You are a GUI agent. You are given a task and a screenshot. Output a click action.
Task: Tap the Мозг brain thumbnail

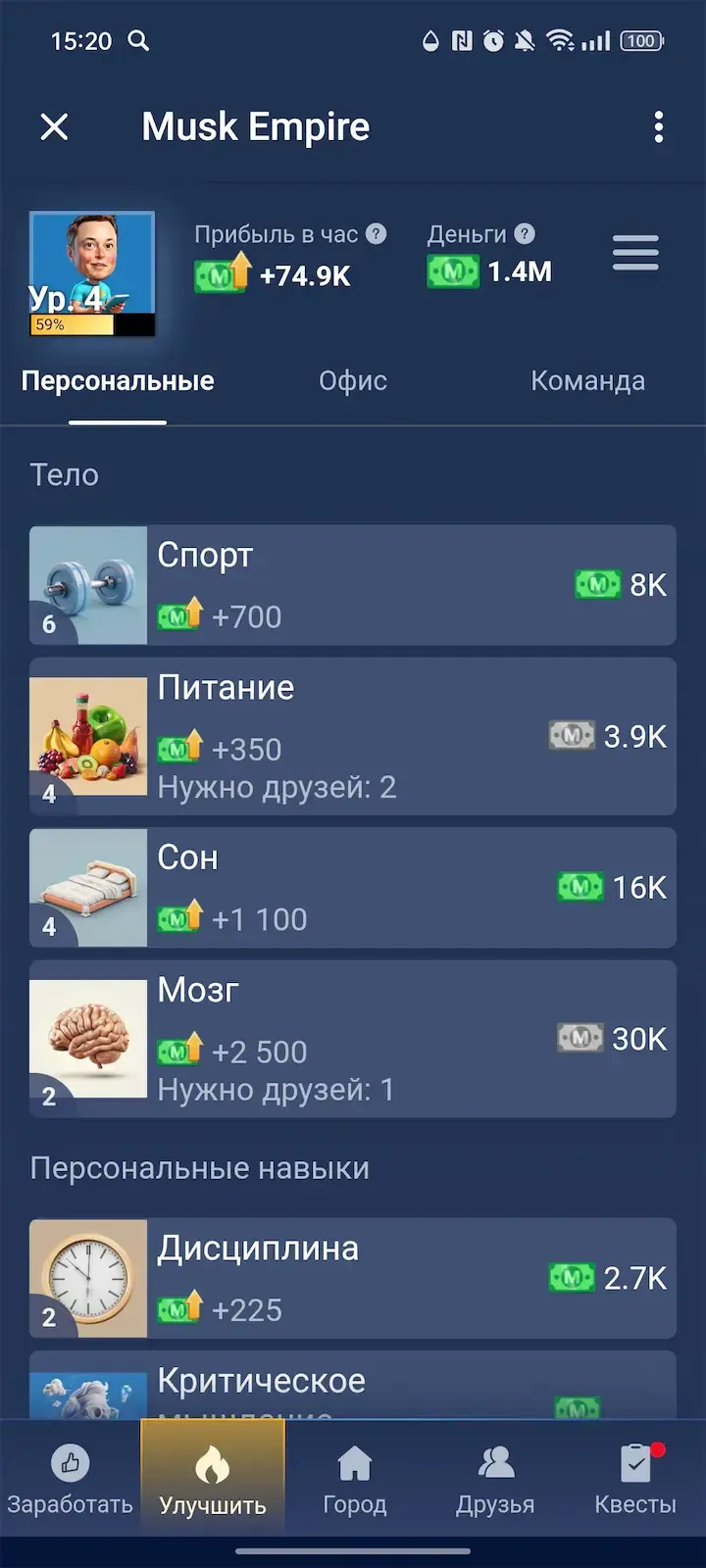pos(88,1039)
